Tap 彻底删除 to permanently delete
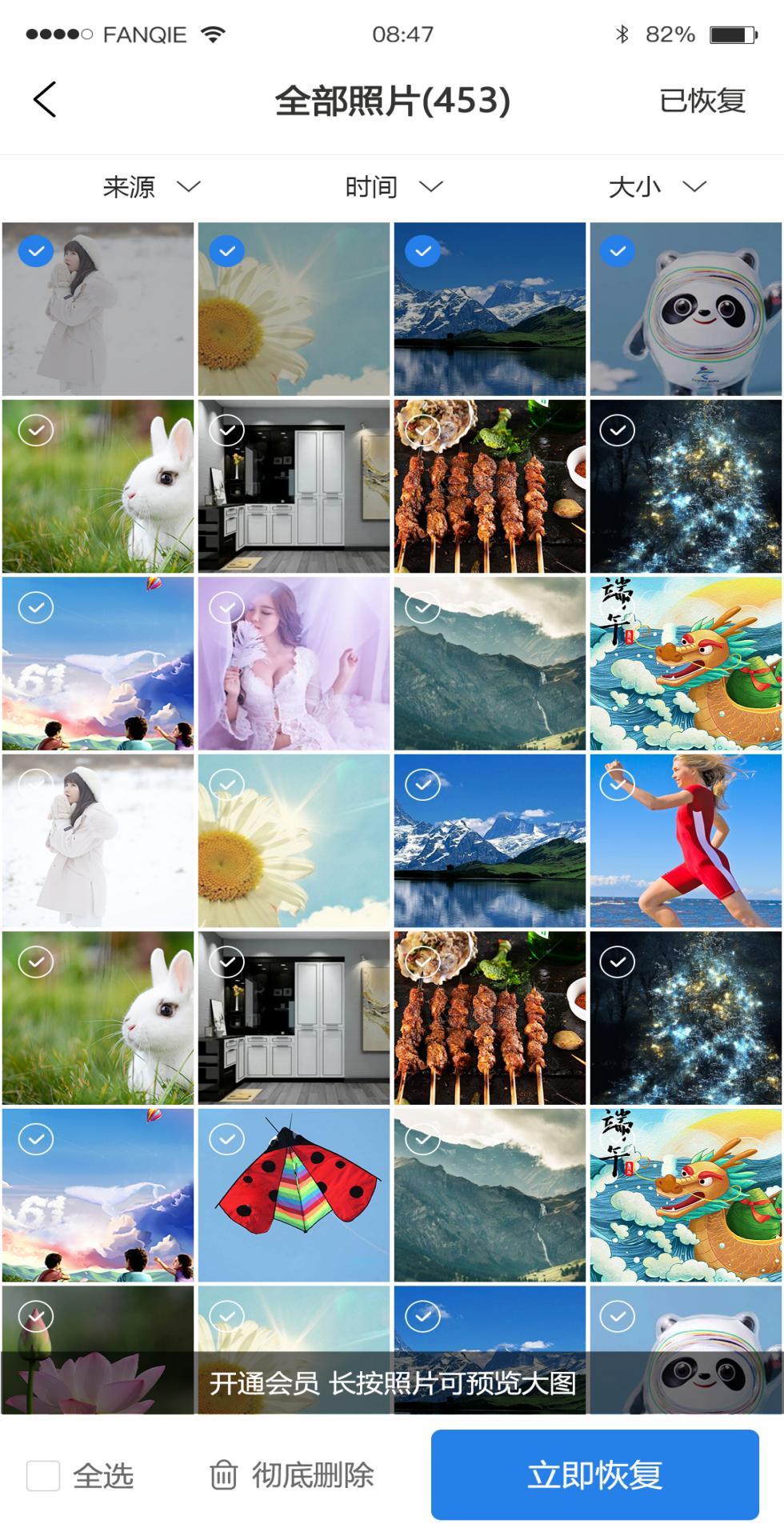Image resolution: width=784 pixels, height=1536 pixels. pyautogui.click(x=292, y=1475)
